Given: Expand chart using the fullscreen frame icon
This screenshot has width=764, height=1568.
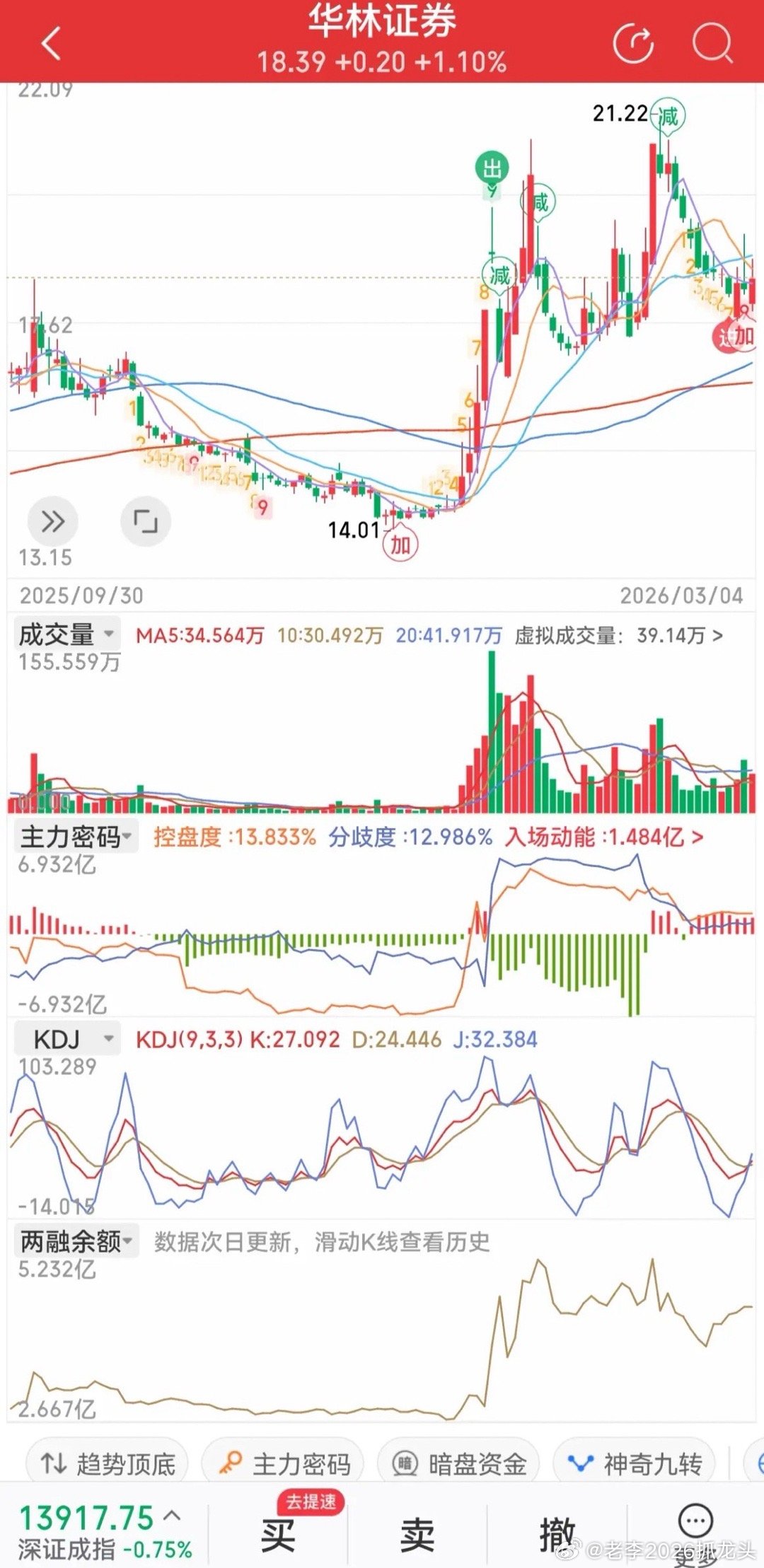Looking at the screenshot, I should [x=145, y=521].
